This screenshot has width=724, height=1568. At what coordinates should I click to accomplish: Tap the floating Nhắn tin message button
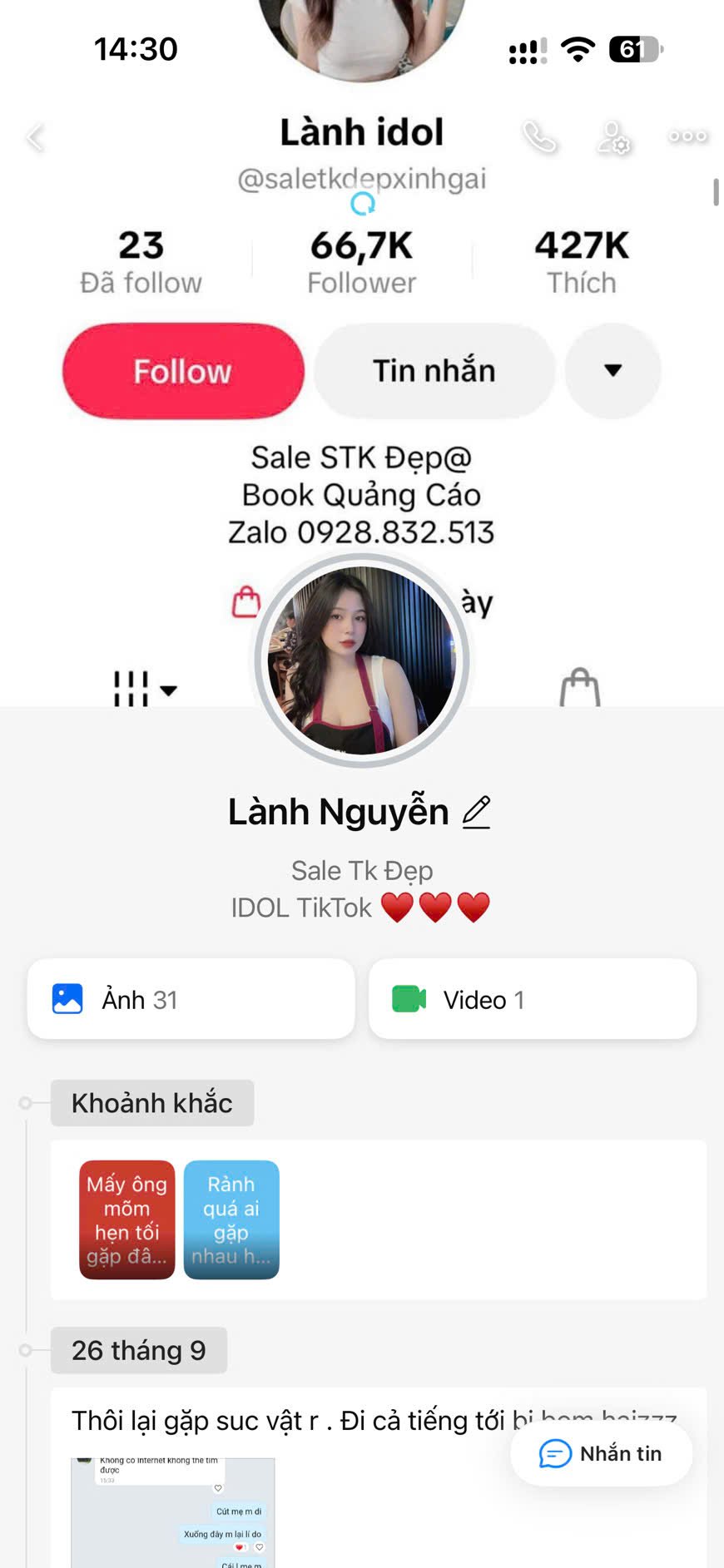tap(601, 1453)
